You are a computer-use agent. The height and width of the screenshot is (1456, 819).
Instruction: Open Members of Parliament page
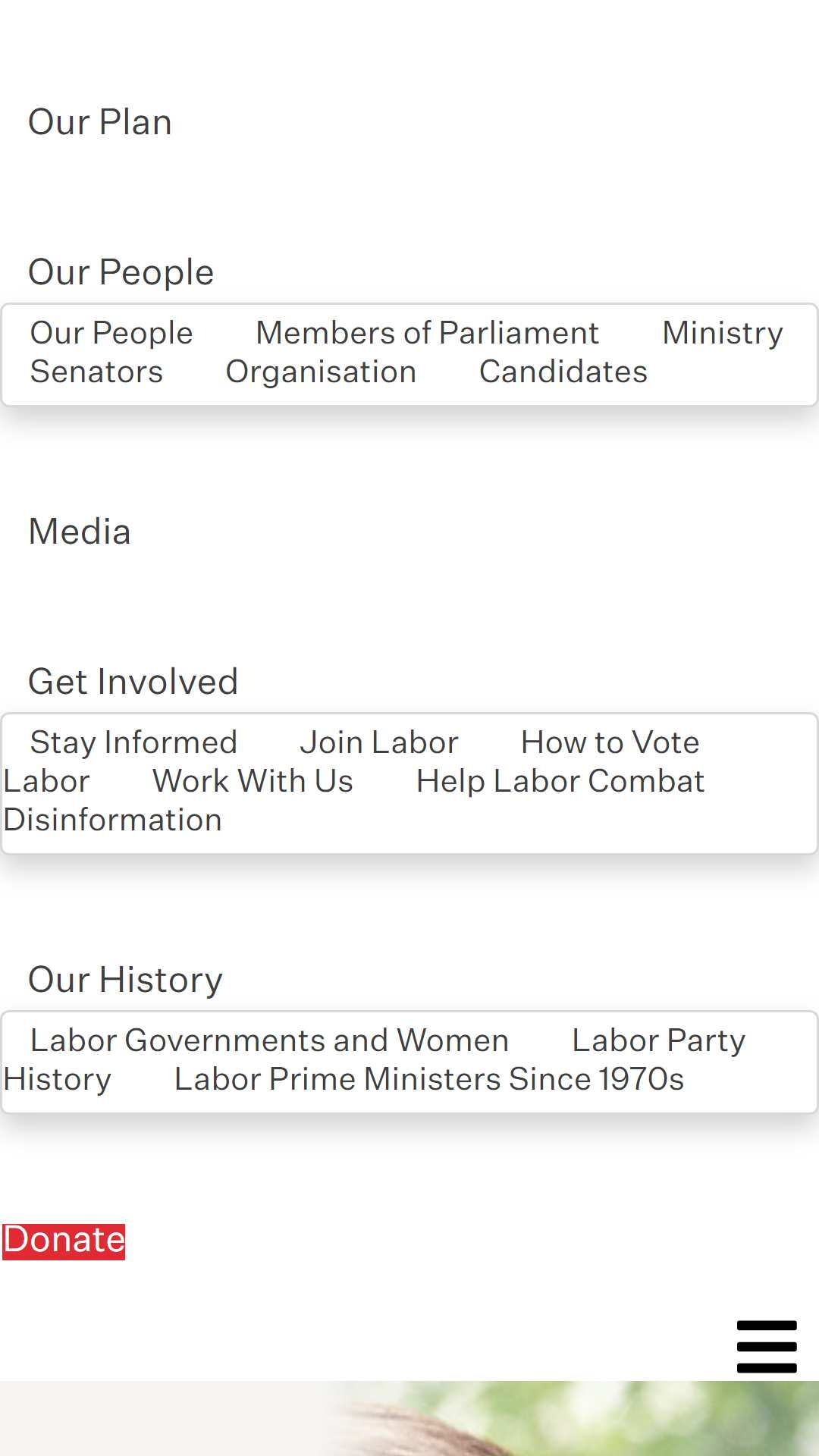coord(427,333)
